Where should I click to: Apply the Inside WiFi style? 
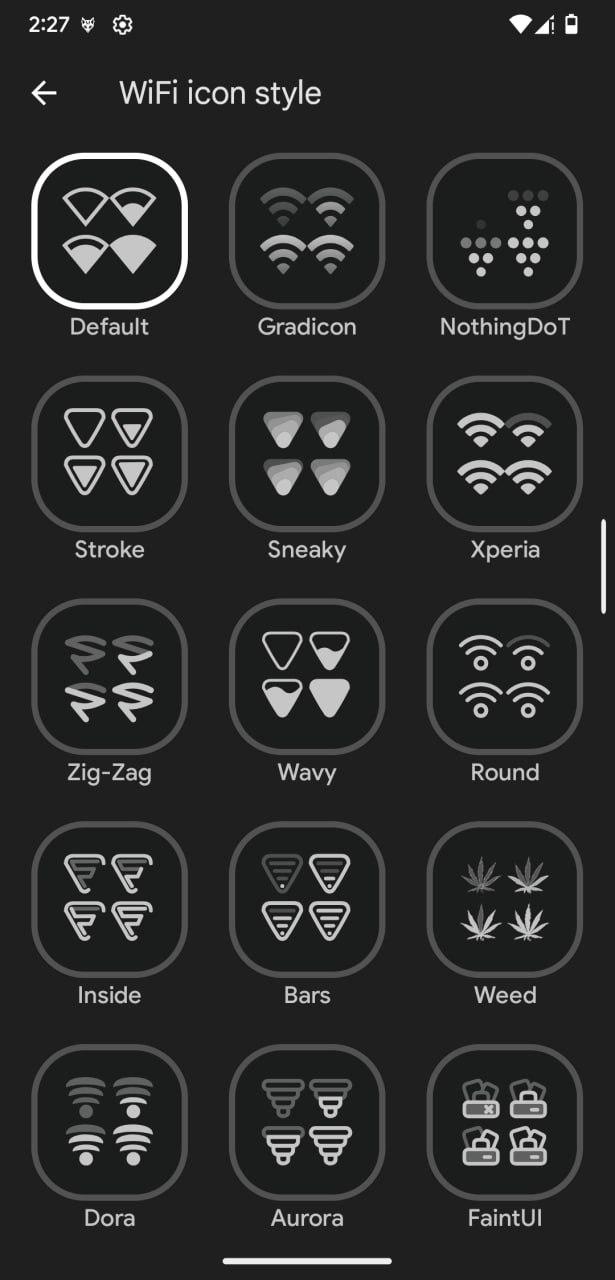click(x=110, y=899)
